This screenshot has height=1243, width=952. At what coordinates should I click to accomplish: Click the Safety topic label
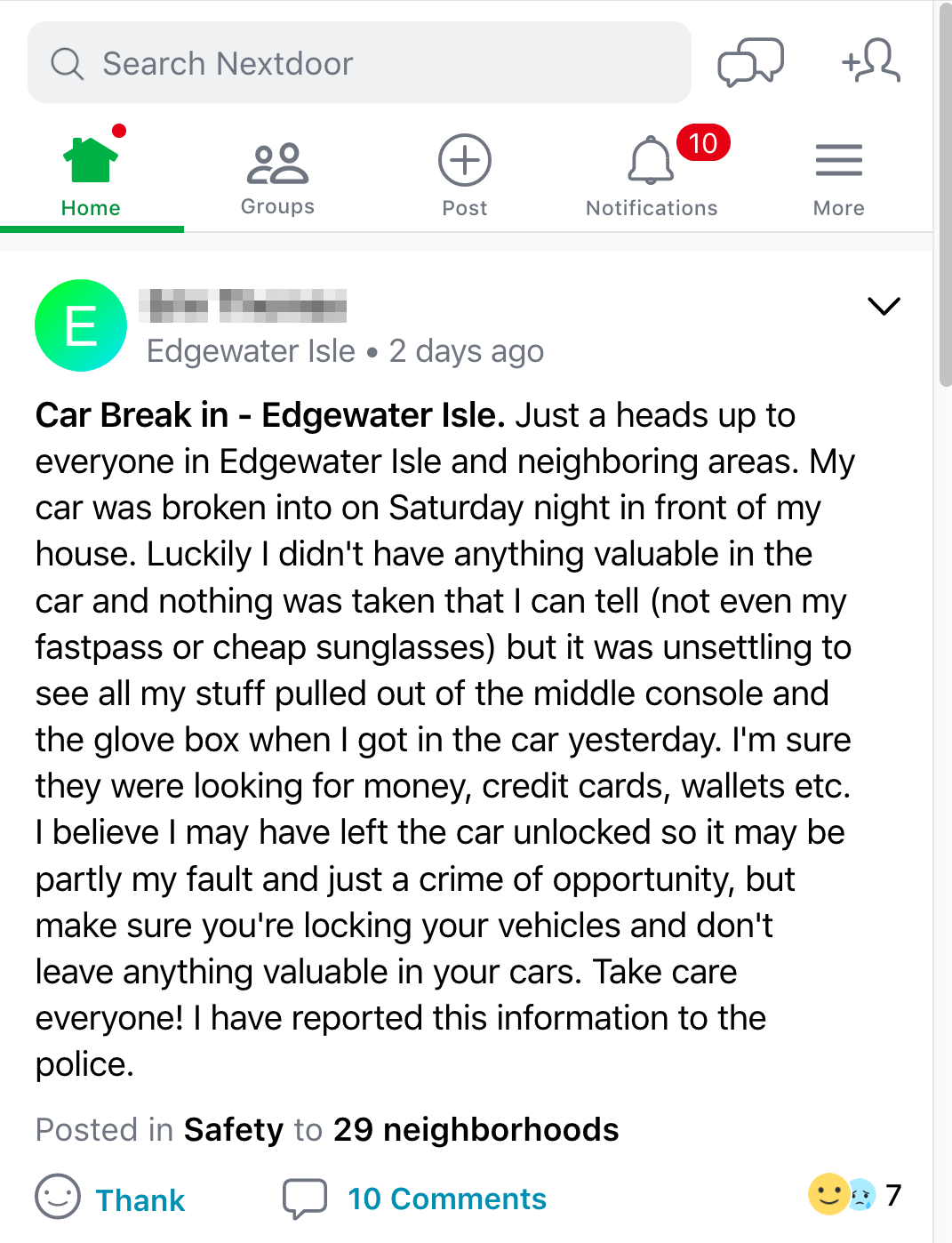coord(233,1129)
